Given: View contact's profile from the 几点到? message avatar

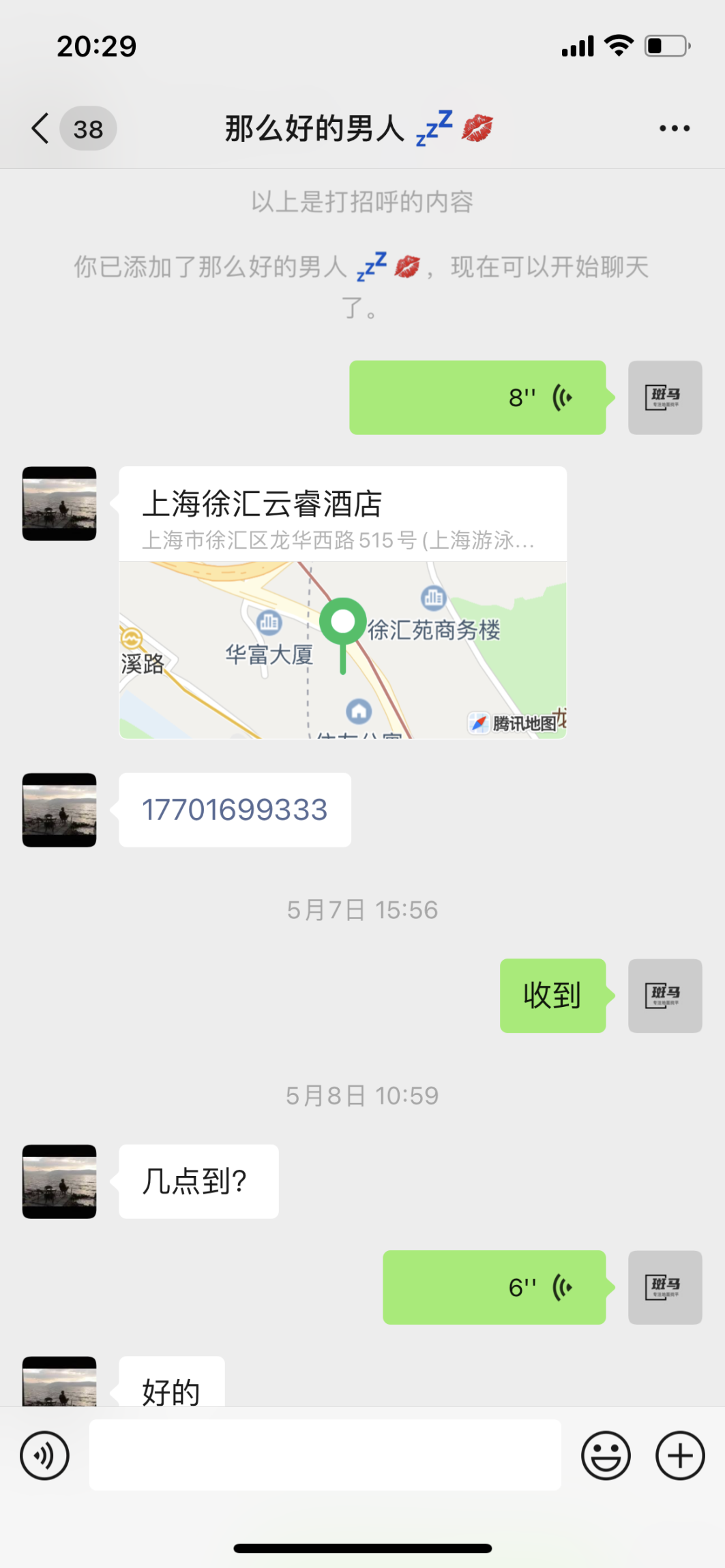Looking at the screenshot, I should click(x=59, y=1181).
